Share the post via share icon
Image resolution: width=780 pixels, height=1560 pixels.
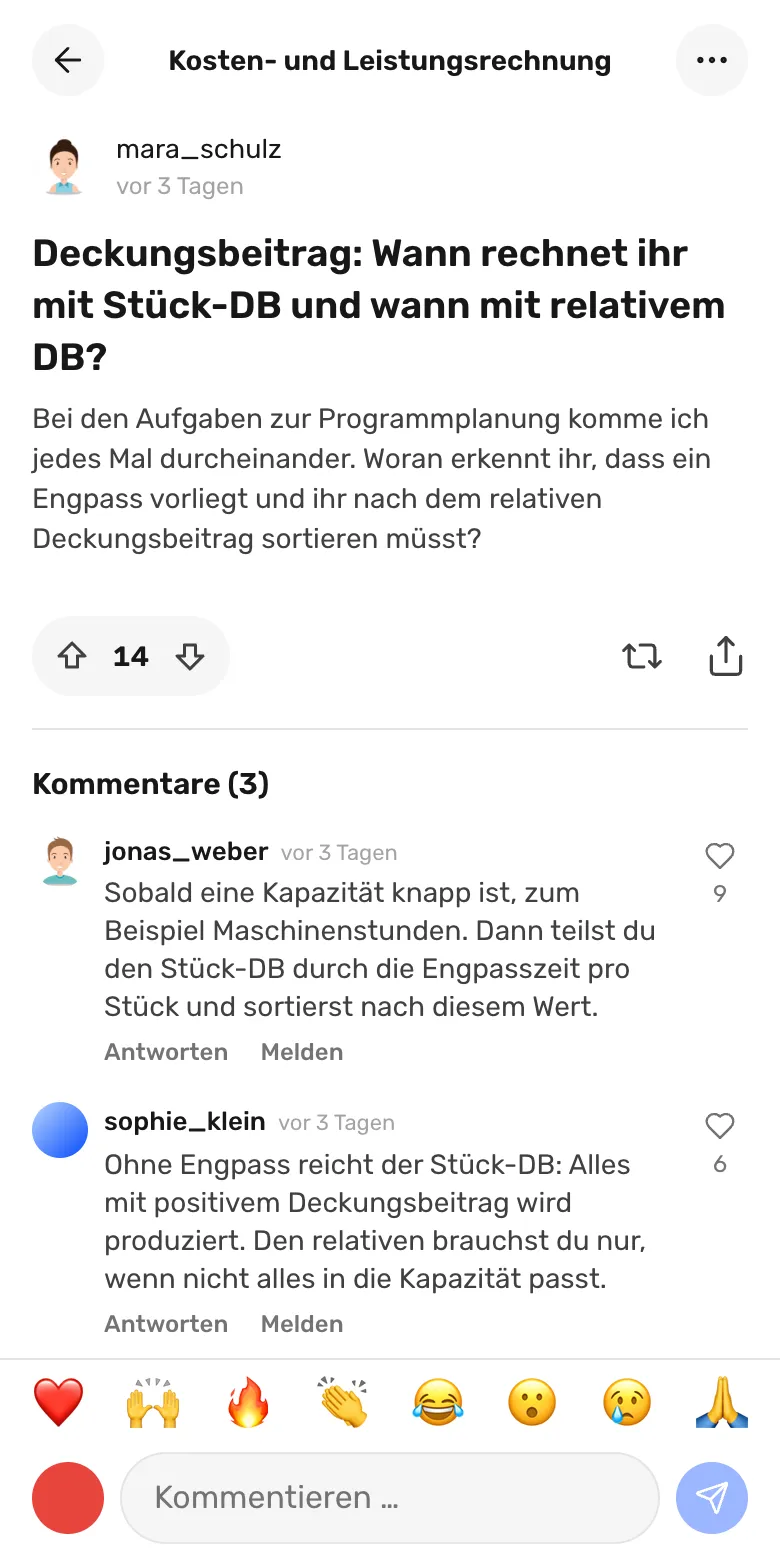[x=726, y=656]
